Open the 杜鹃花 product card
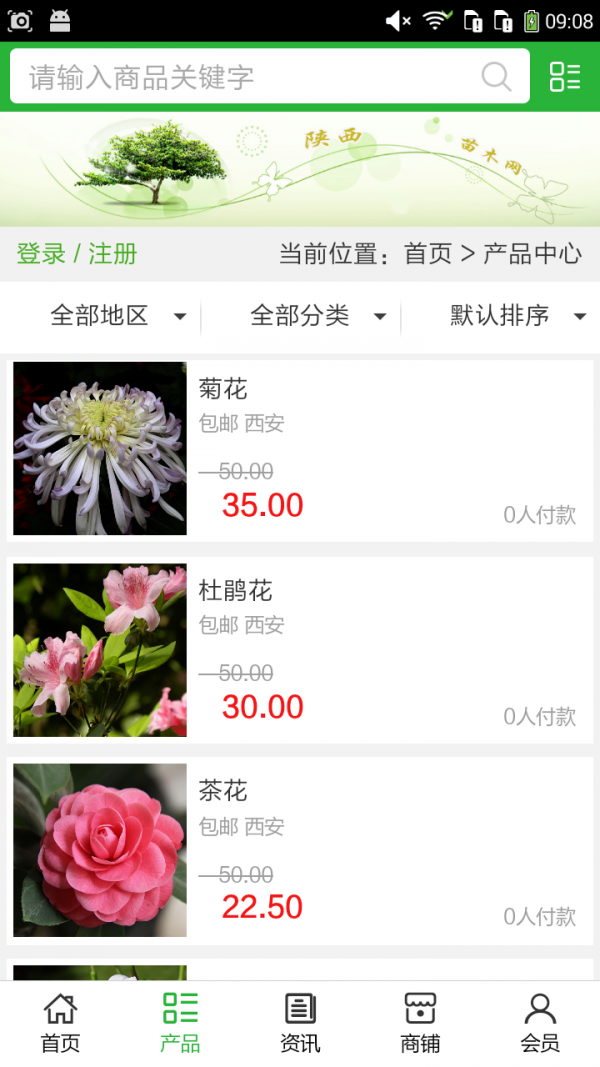Viewport: 600px width, 1067px height. pyautogui.click(x=300, y=650)
